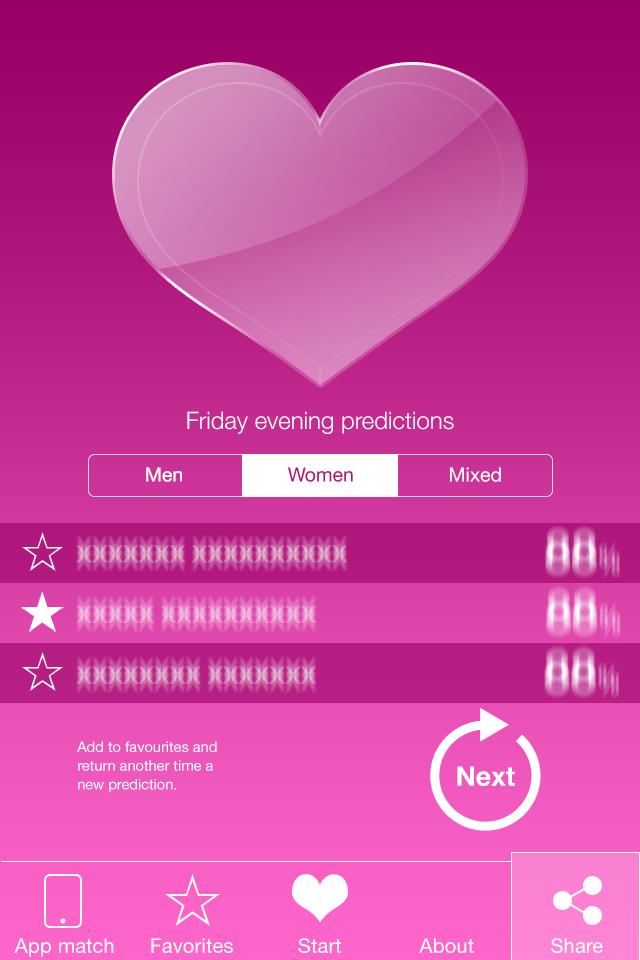Image resolution: width=640 pixels, height=960 pixels.
Task: Open the About tab
Action: click(447, 912)
